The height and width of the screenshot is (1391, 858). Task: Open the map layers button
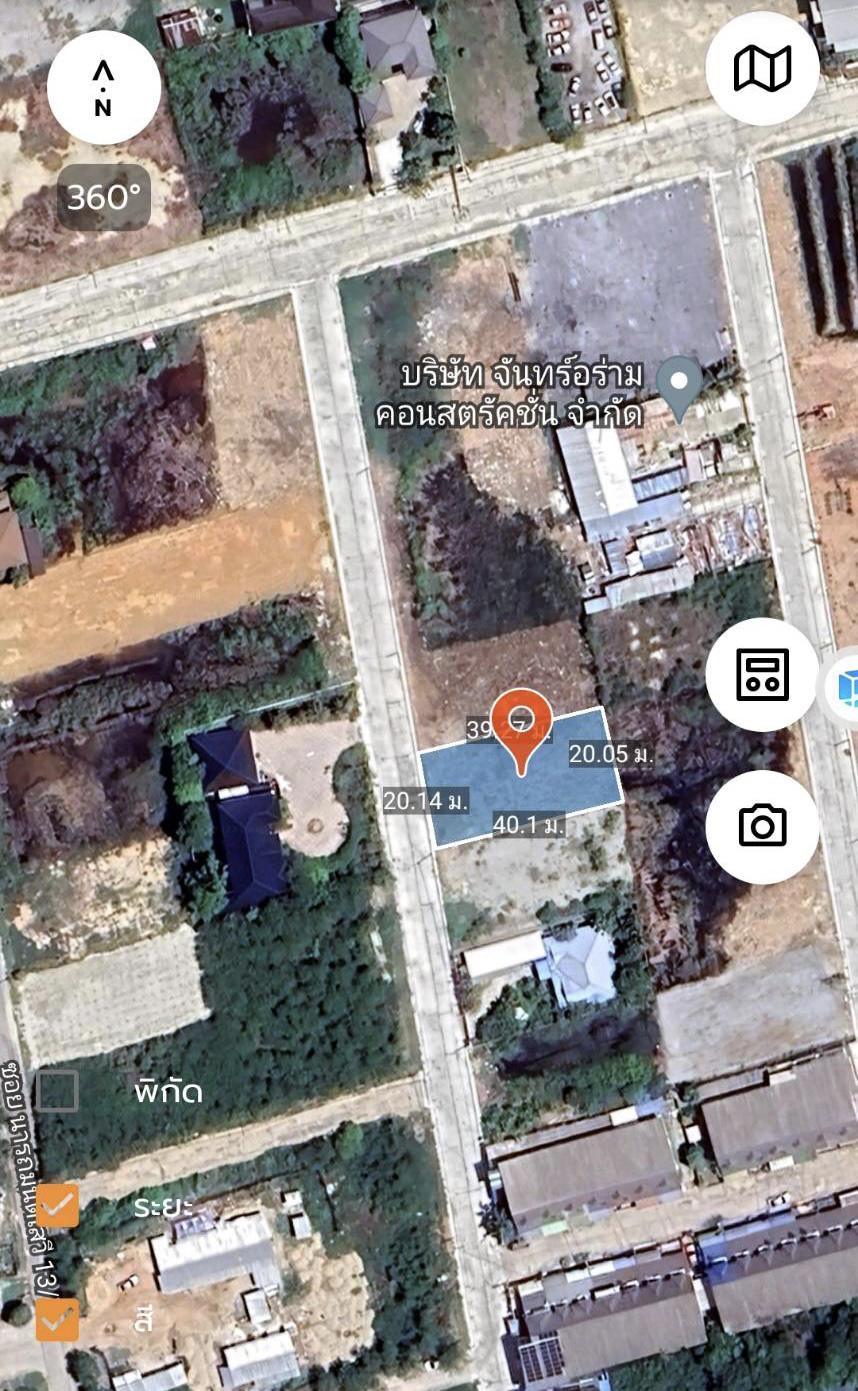(x=762, y=68)
